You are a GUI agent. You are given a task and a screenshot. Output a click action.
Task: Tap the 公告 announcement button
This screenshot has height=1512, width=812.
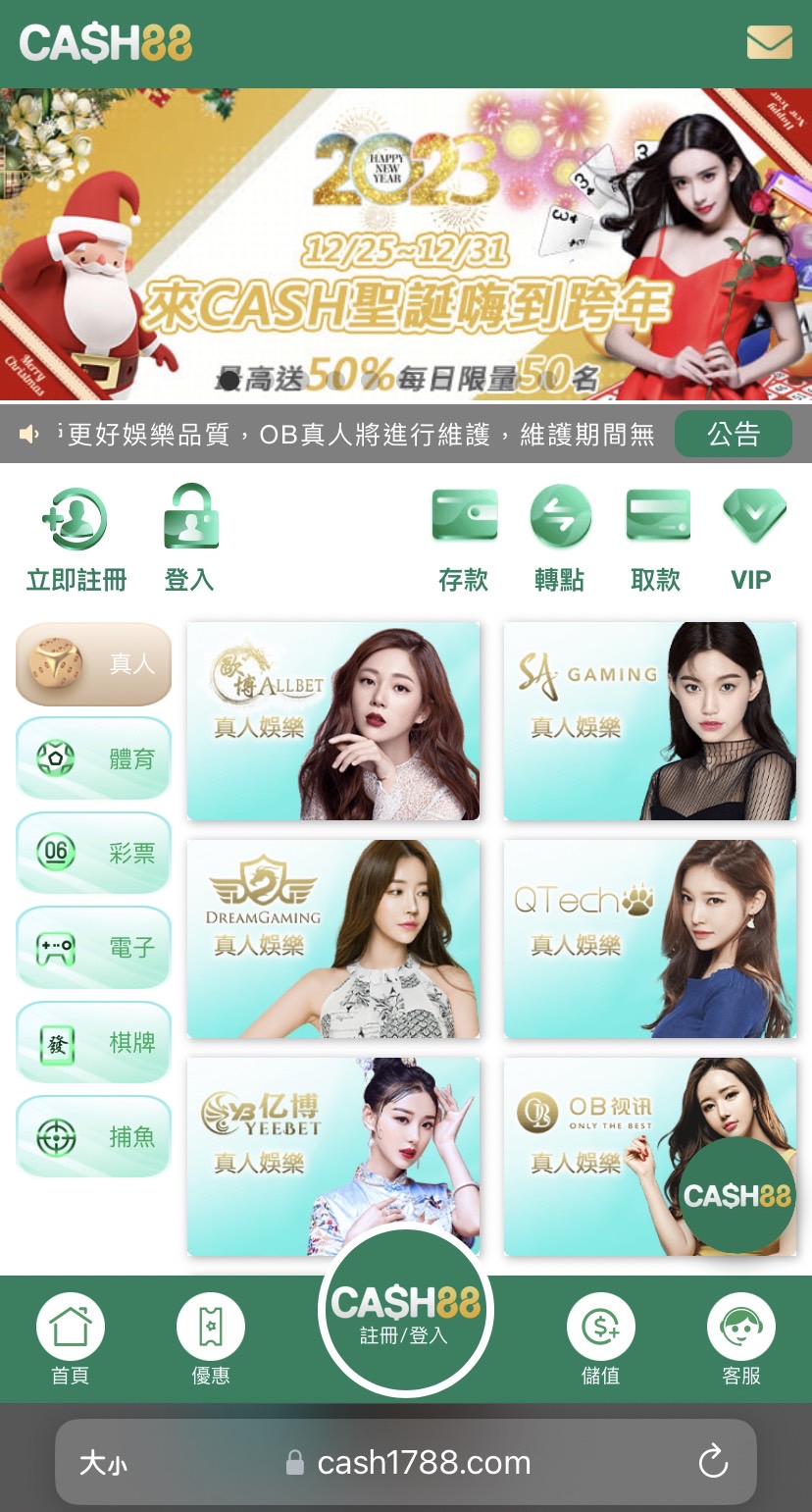tap(734, 434)
